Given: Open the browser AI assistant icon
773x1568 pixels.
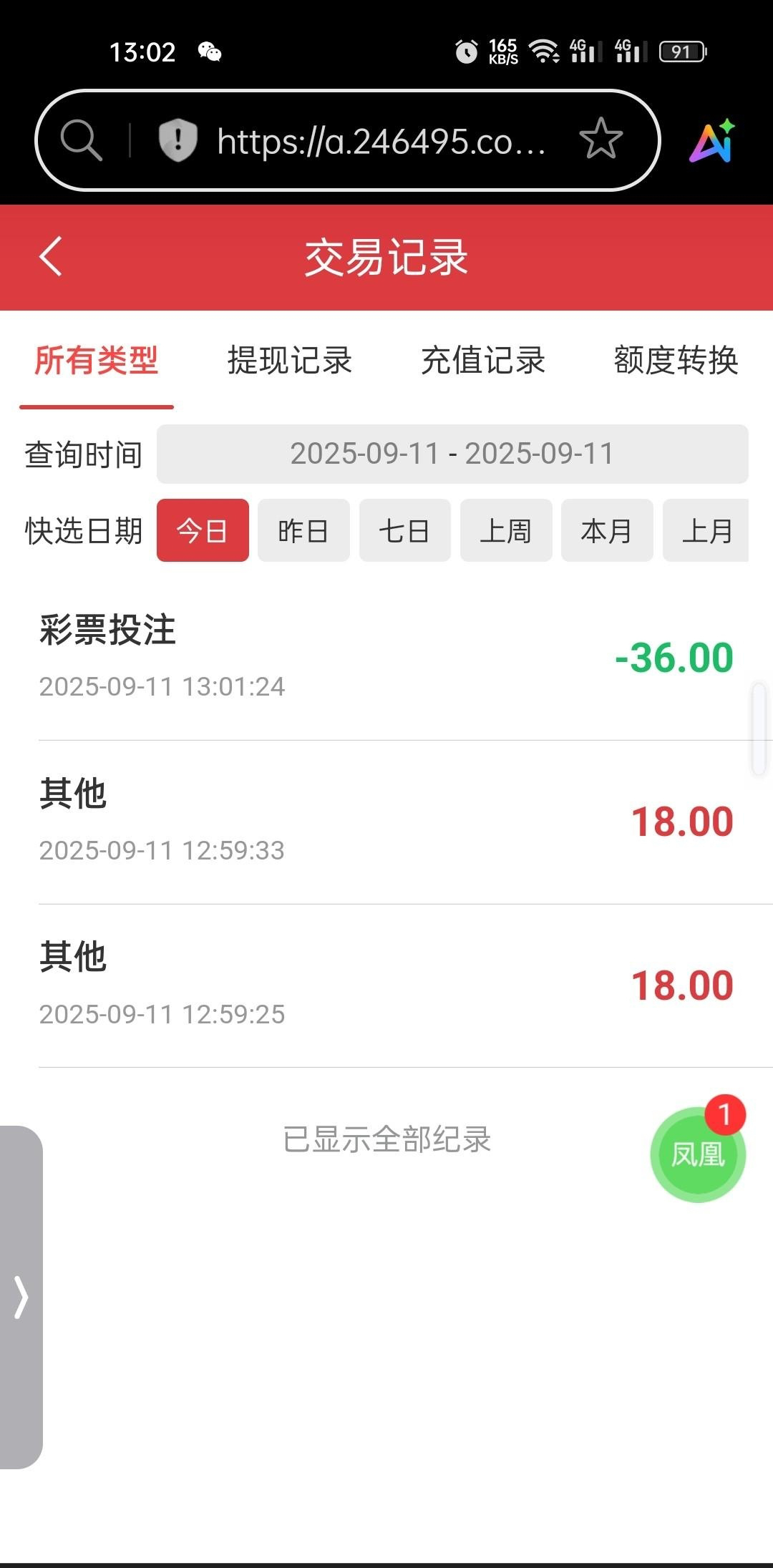Looking at the screenshot, I should tap(712, 140).
